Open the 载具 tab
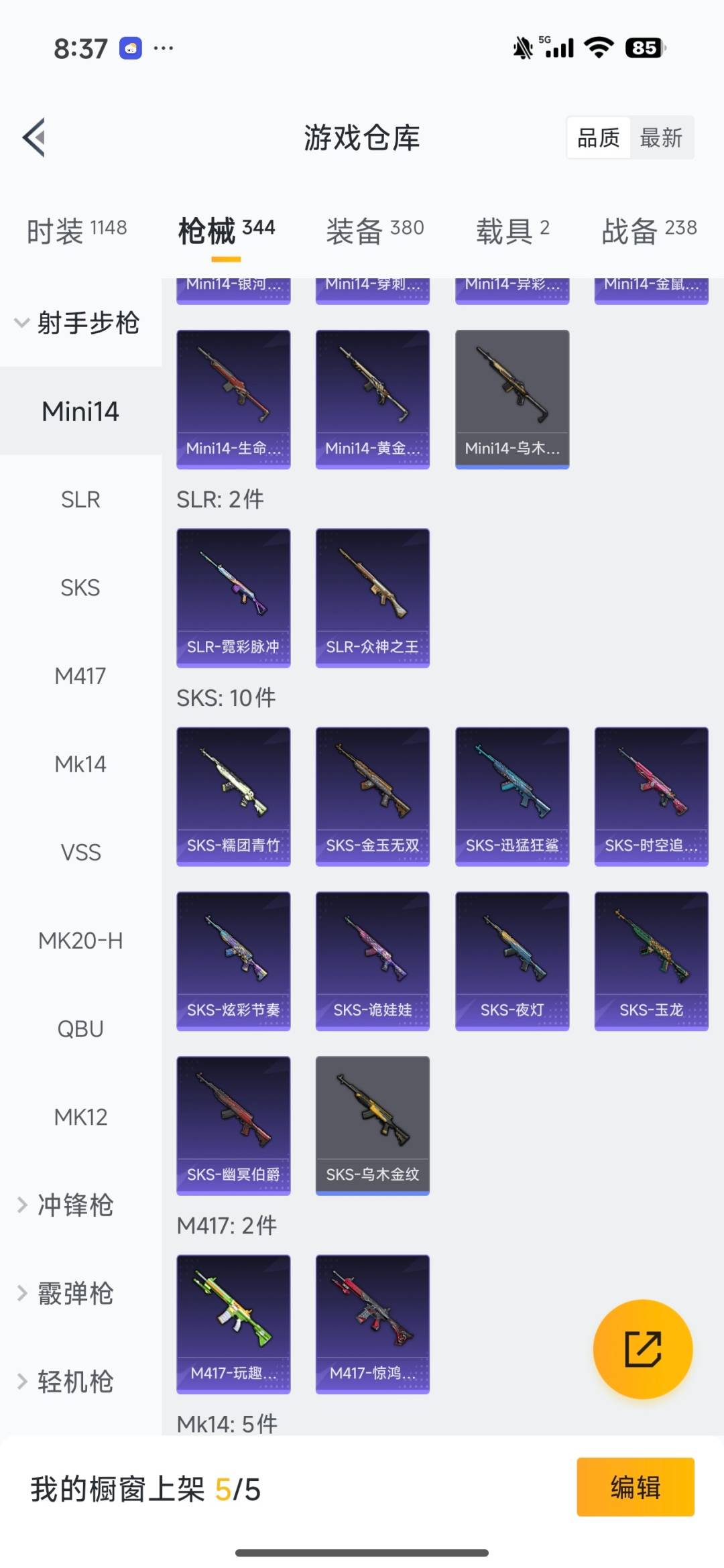The height and width of the screenshot is (1568, 724). 512,231
